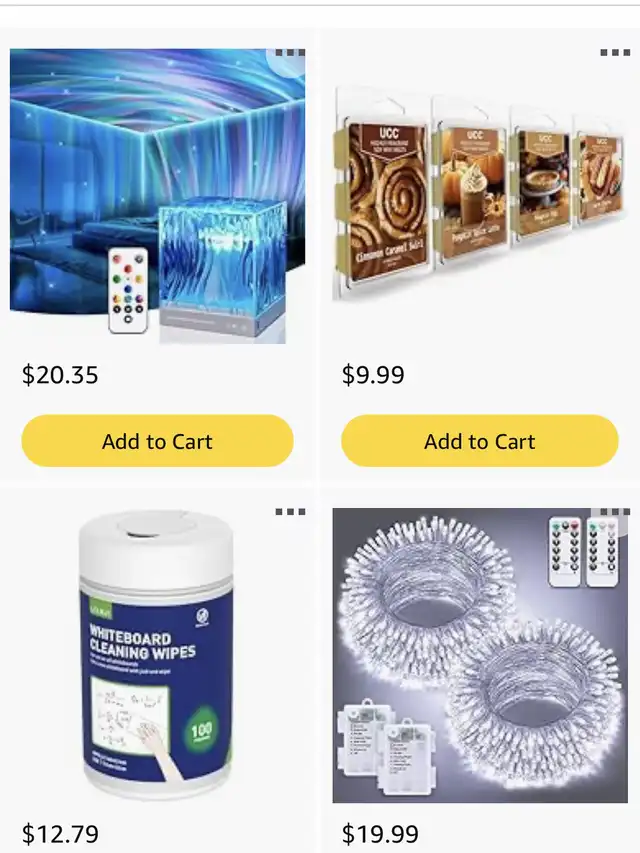Open more options for the whiteboard wipes
Viewport: 640px width, 853px height.
pos(290,512)
